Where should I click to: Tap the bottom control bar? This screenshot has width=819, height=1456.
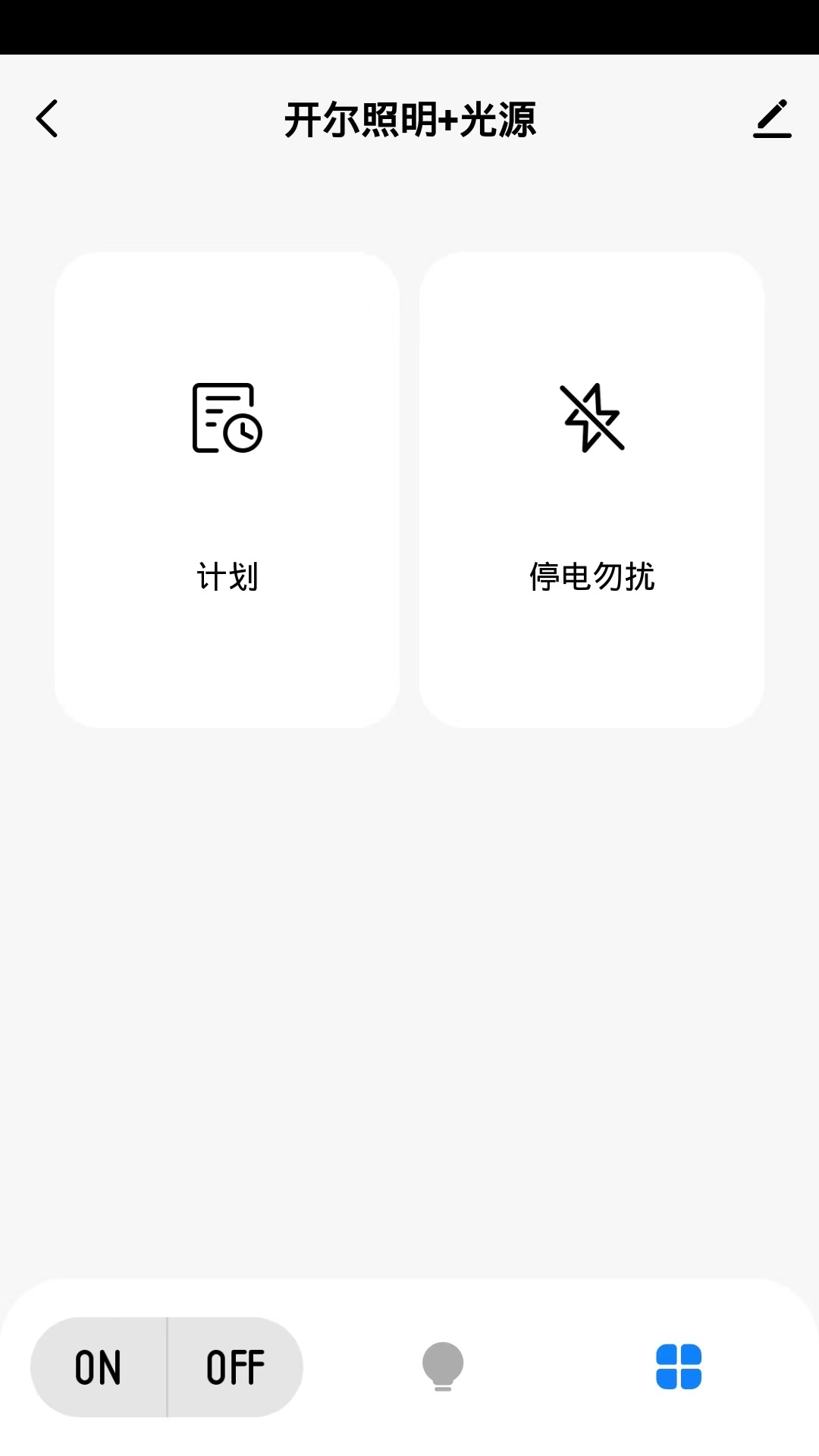click(x=409, y=1365)
